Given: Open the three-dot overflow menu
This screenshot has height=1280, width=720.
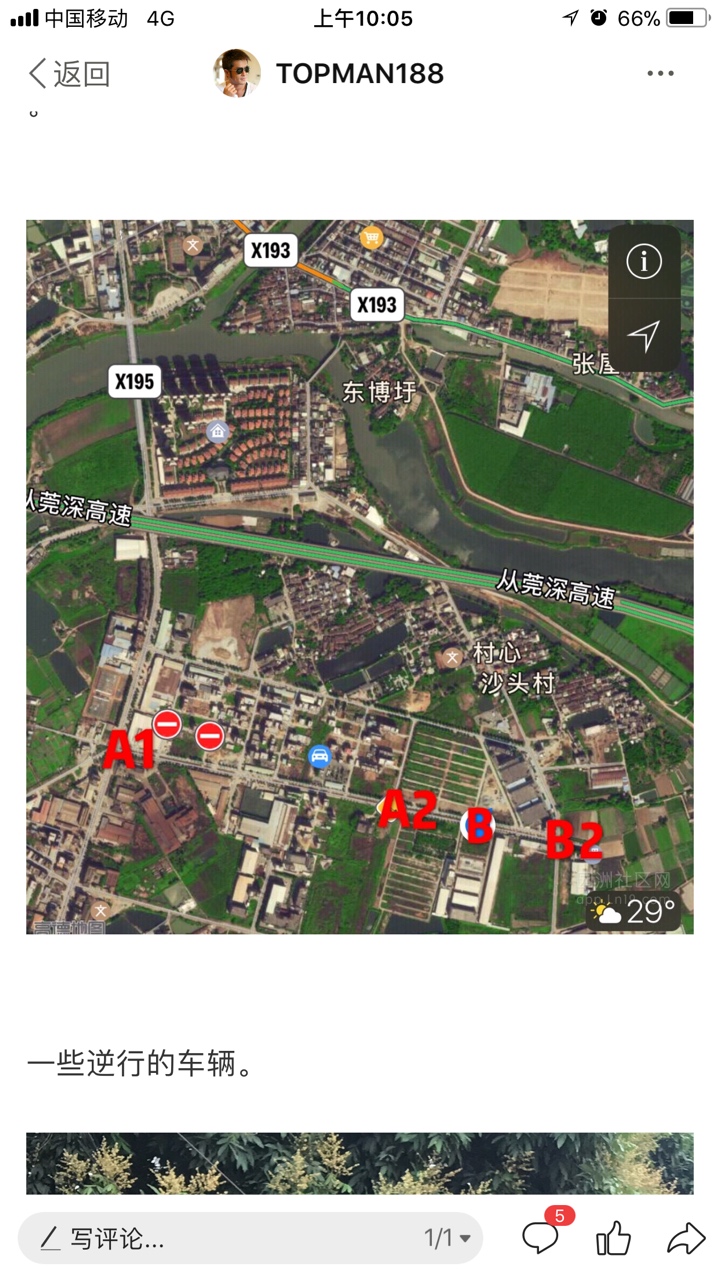Looking at the screenshot, I should pyautogui.click(x=660, y=73).
